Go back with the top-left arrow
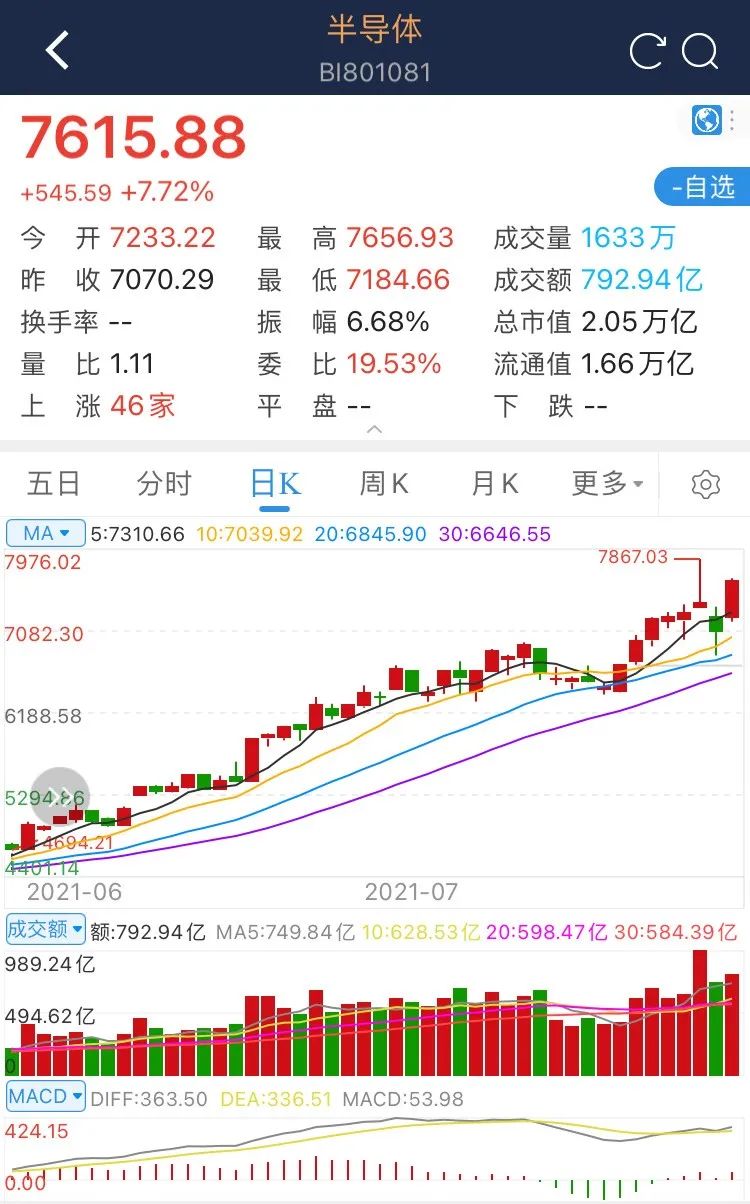750x1204 pixels. (x=57, y=50)
